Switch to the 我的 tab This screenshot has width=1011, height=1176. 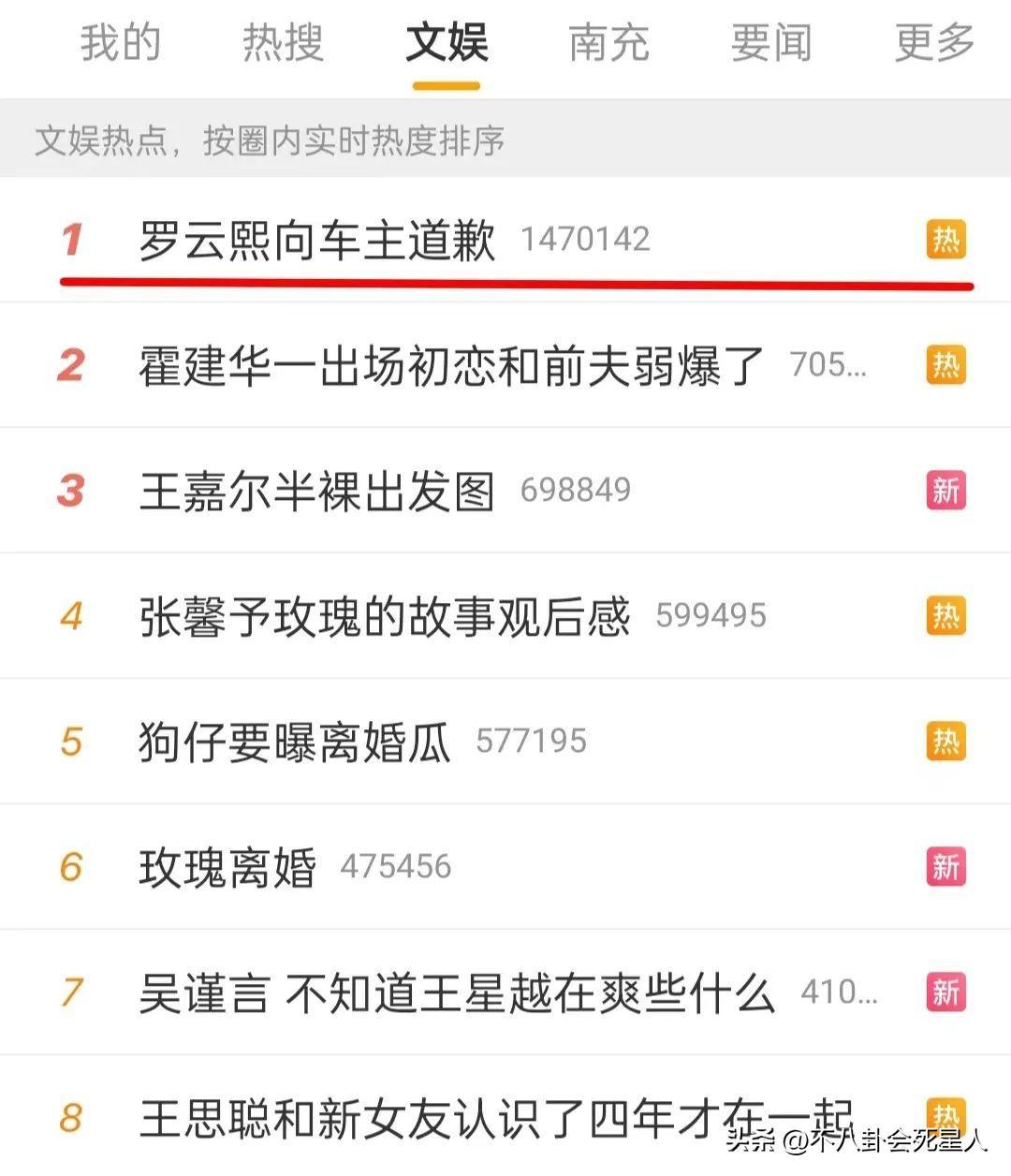pos(120,43)
